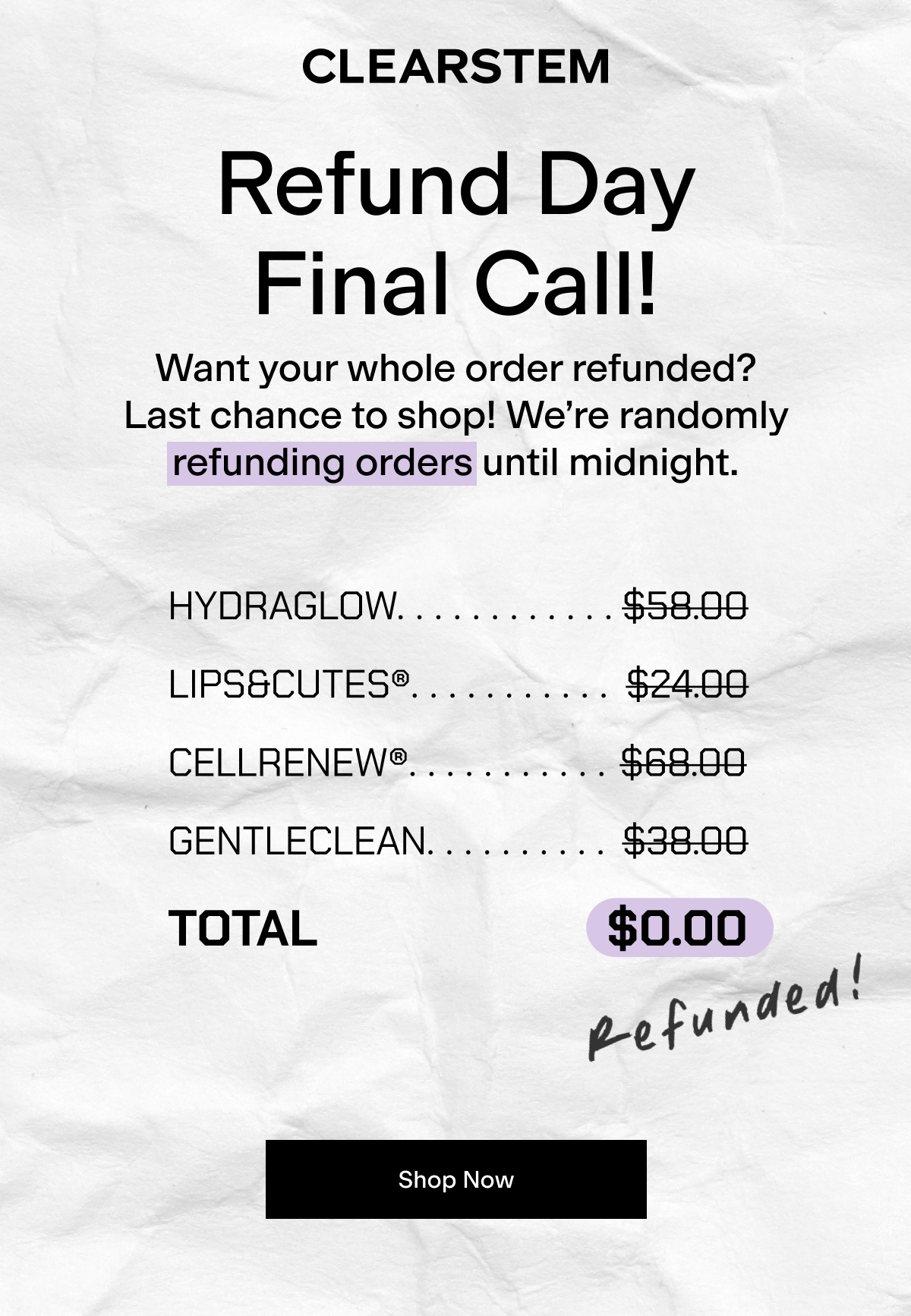
Task: Tap the Shop Now button
Action: click(455, 1179)
